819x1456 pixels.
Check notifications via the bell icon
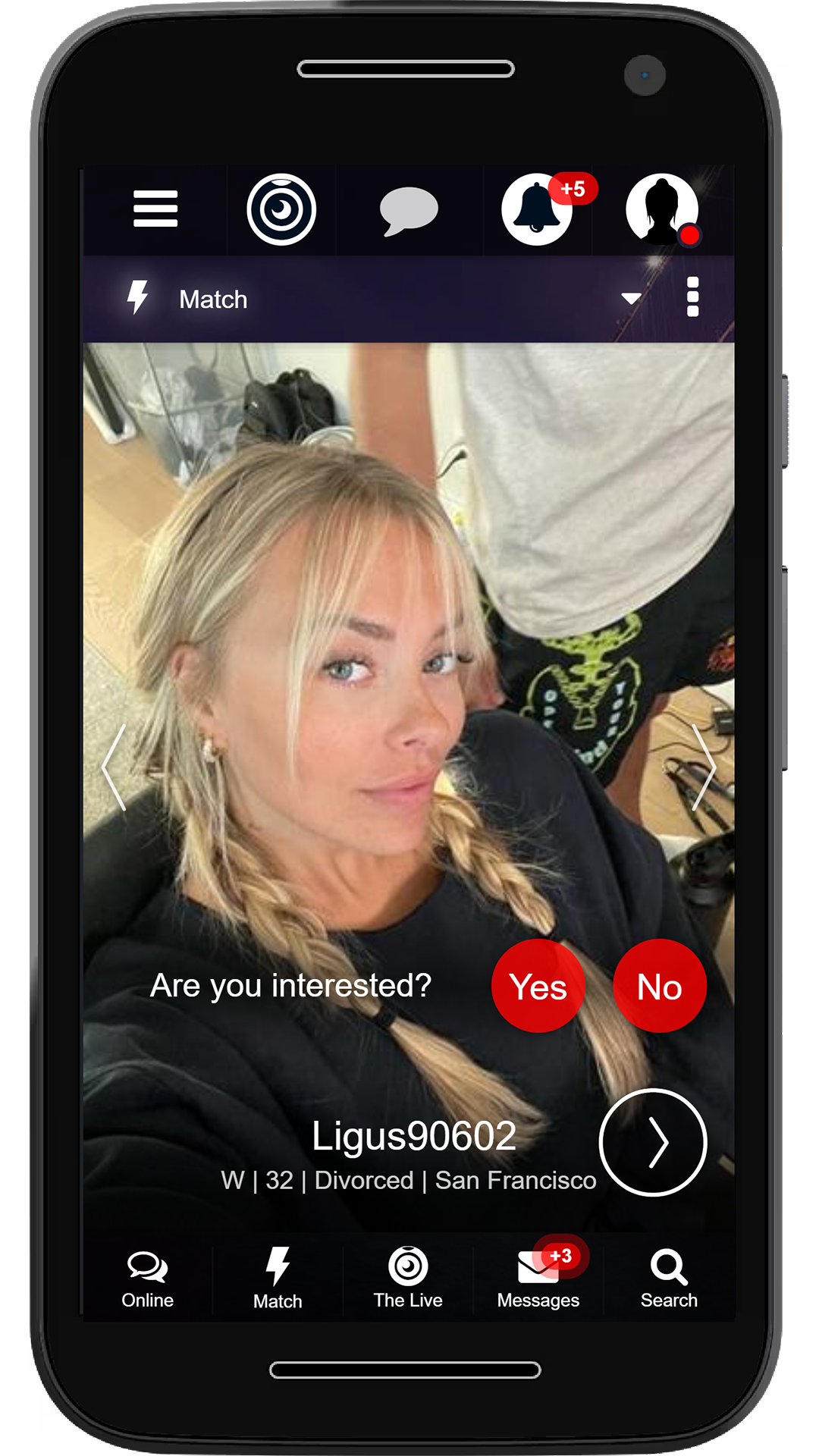(x=535, y=210)
